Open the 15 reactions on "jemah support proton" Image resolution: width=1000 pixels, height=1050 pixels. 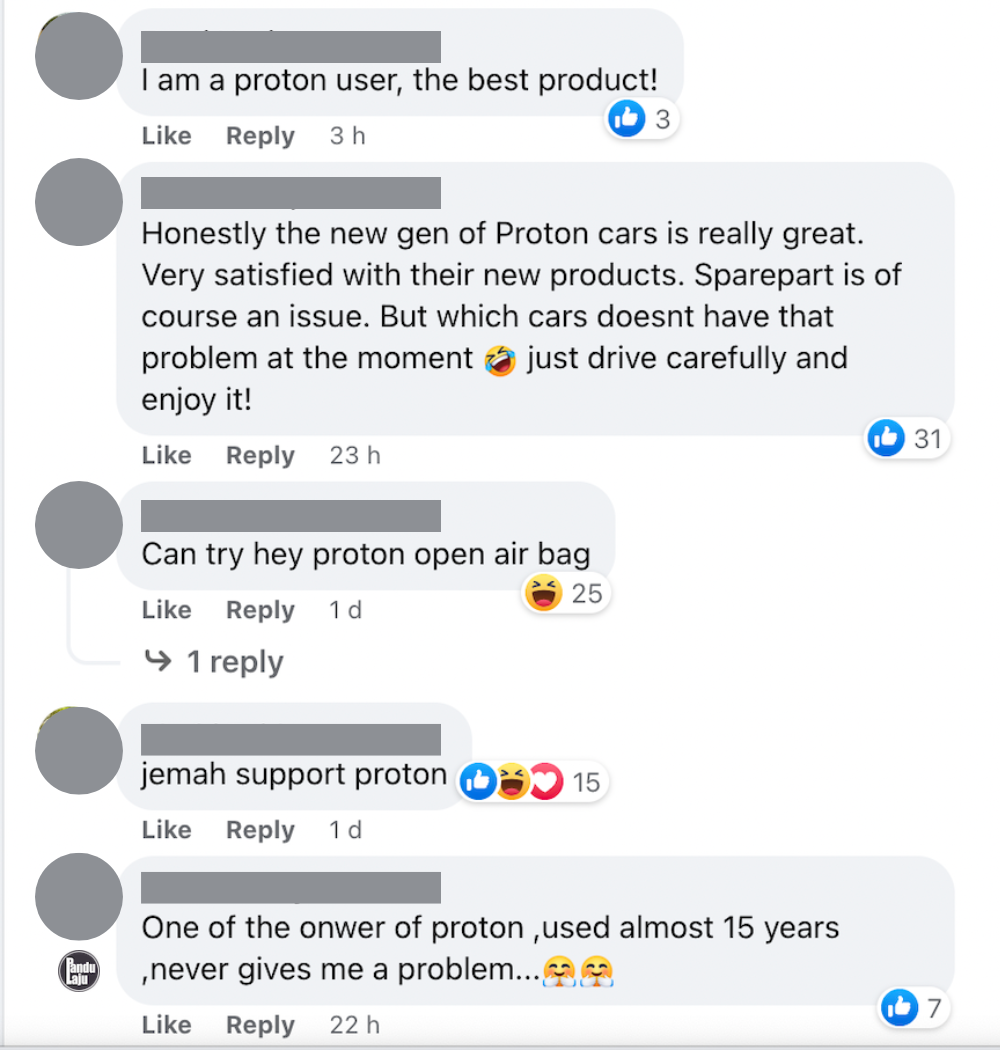tap(532, 782)
